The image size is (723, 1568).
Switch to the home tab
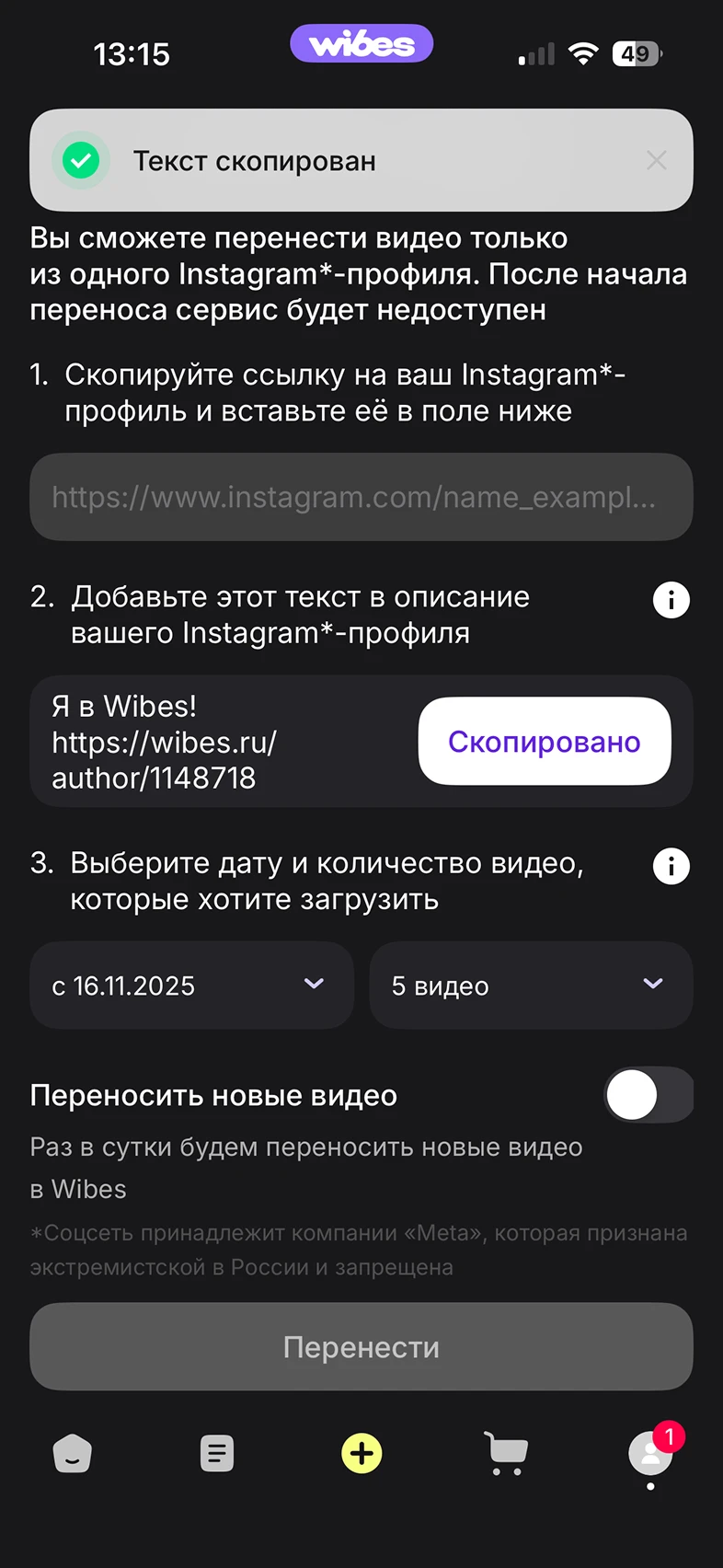pyautogui.click(x=72, y=1454)
